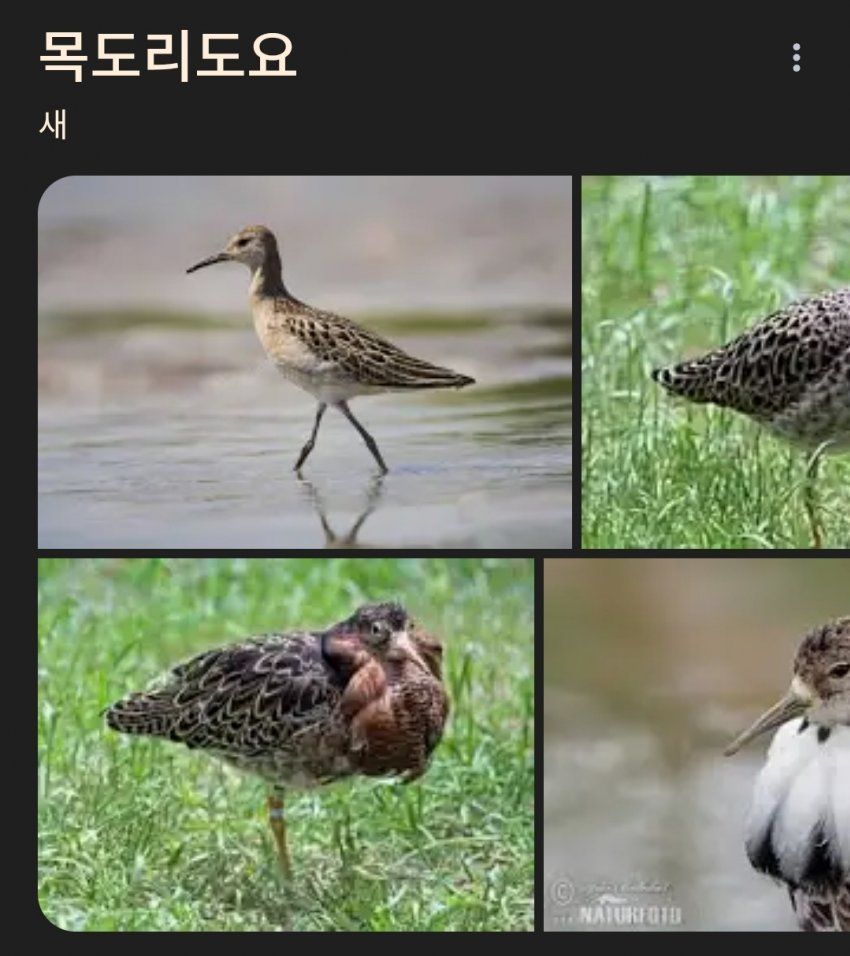This screenshot has height=956, width=850.
Task: Open the Naturfoto photo of the white-breasted bird
Action: [x=697, y=744]
